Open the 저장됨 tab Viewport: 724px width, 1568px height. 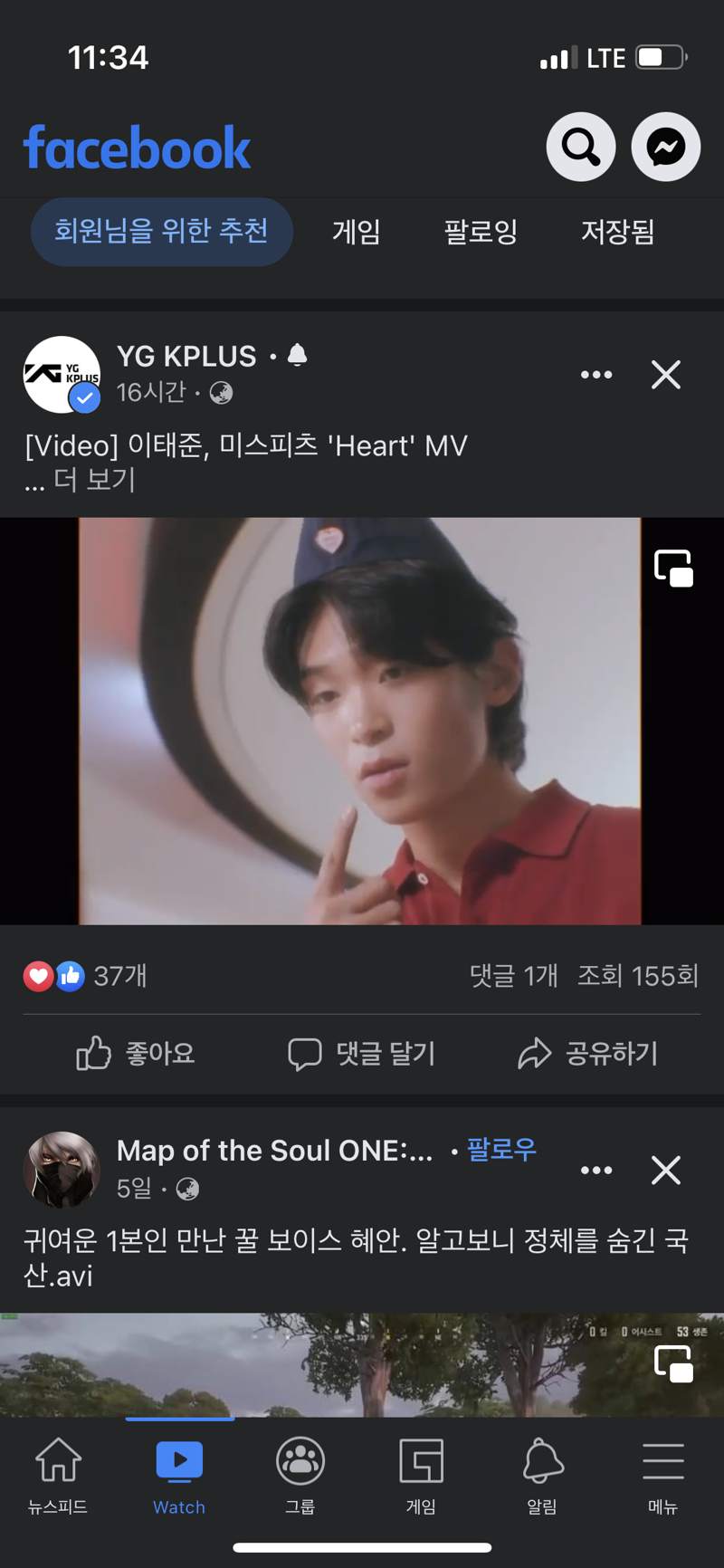click(618, 232)
